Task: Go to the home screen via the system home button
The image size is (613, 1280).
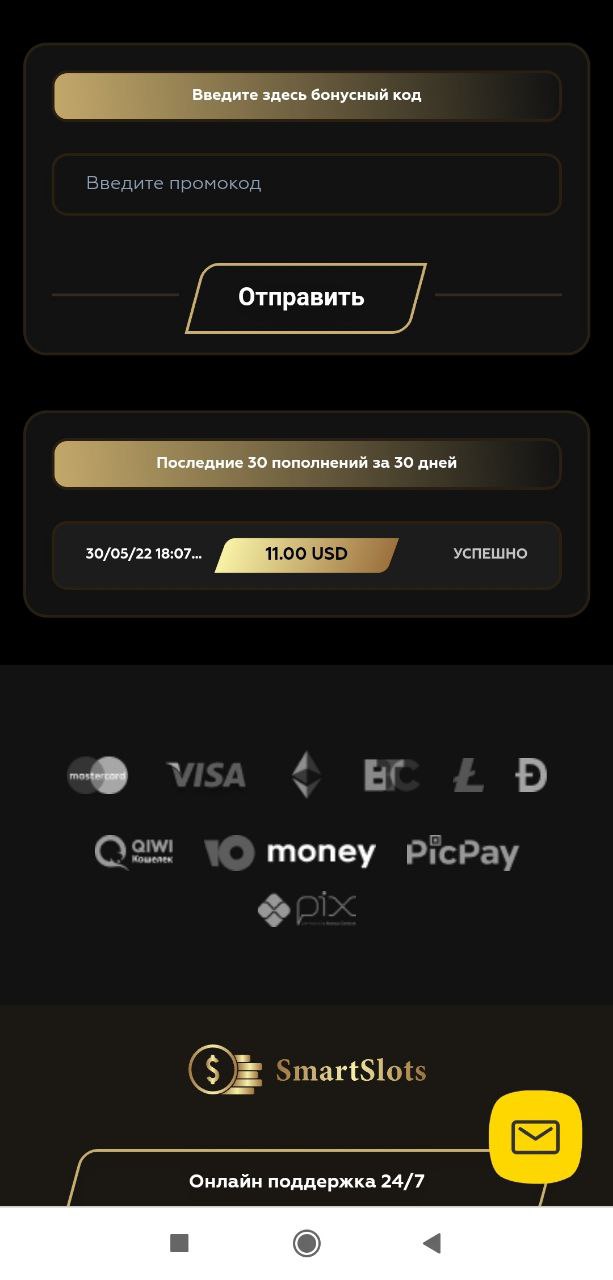Action: (x=306, y=1243)
